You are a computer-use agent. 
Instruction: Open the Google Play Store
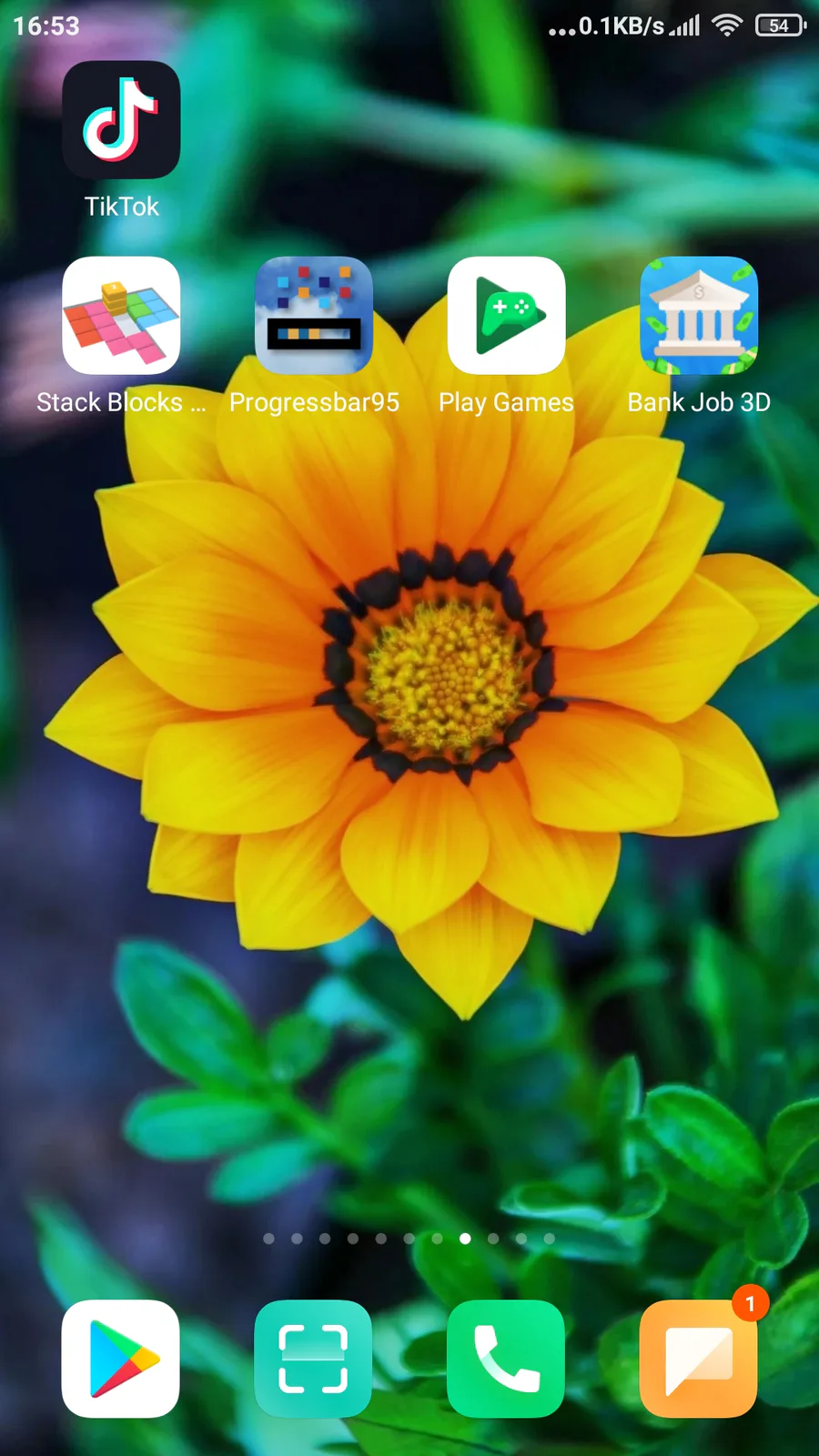pos(121,1359)
